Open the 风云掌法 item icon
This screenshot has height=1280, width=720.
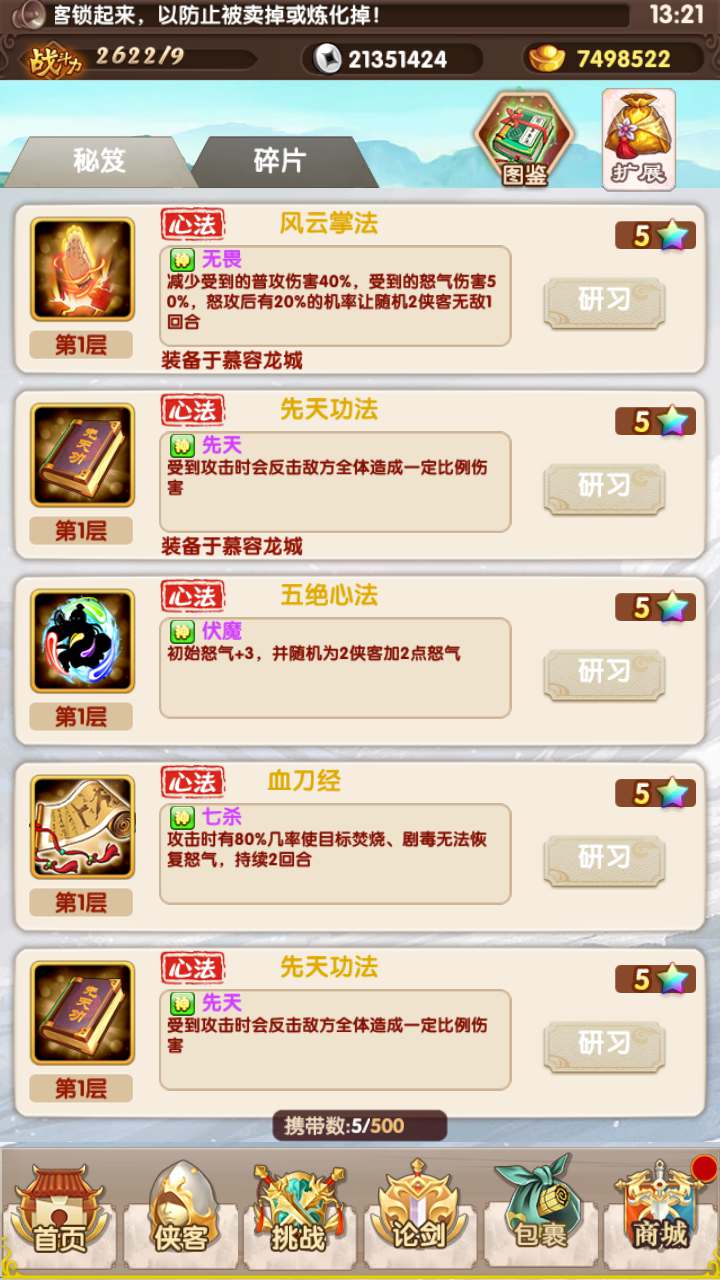pyautogui.click(x=82, y=270)
